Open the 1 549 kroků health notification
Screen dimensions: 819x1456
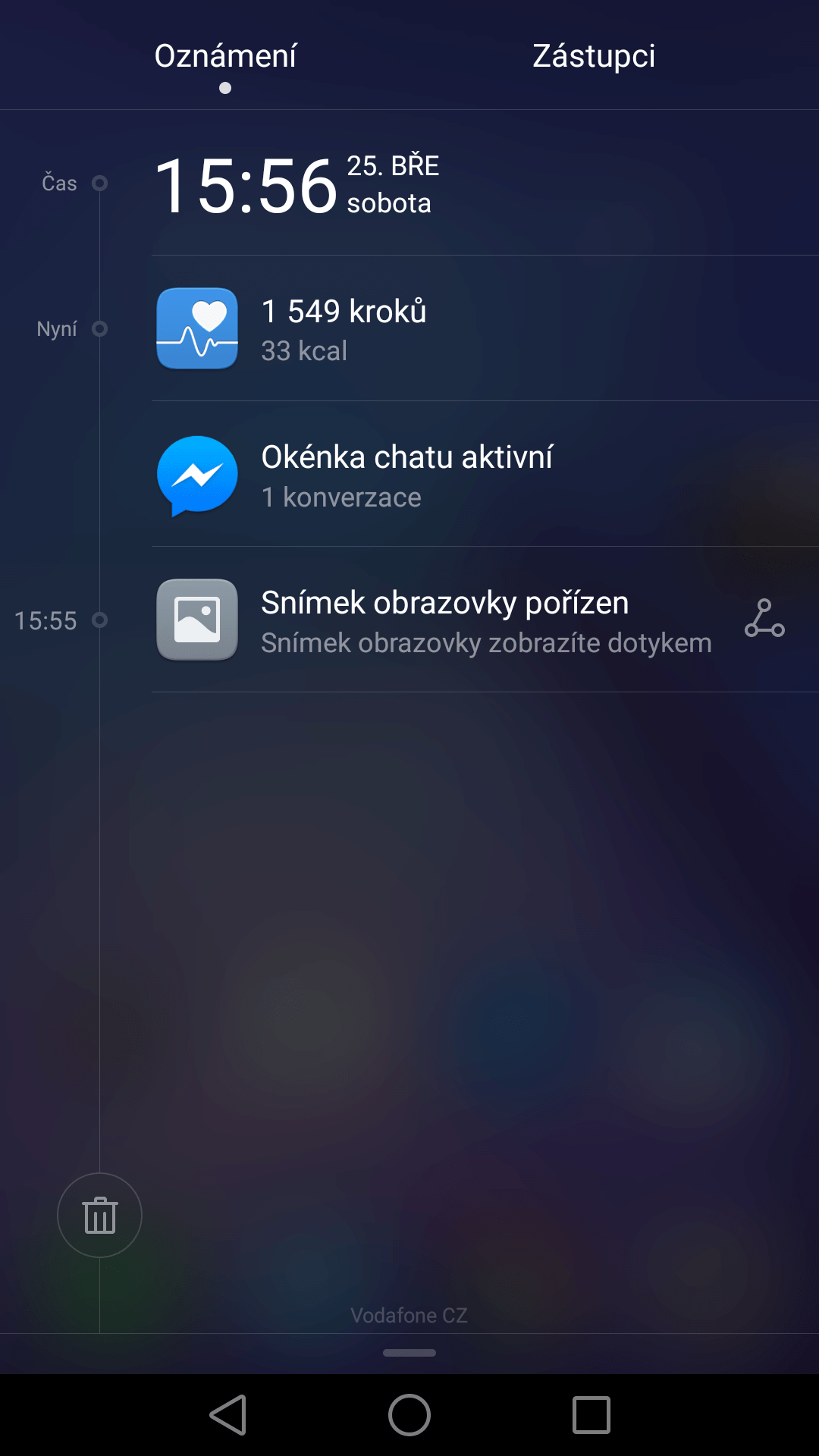[x=485, y=328]
